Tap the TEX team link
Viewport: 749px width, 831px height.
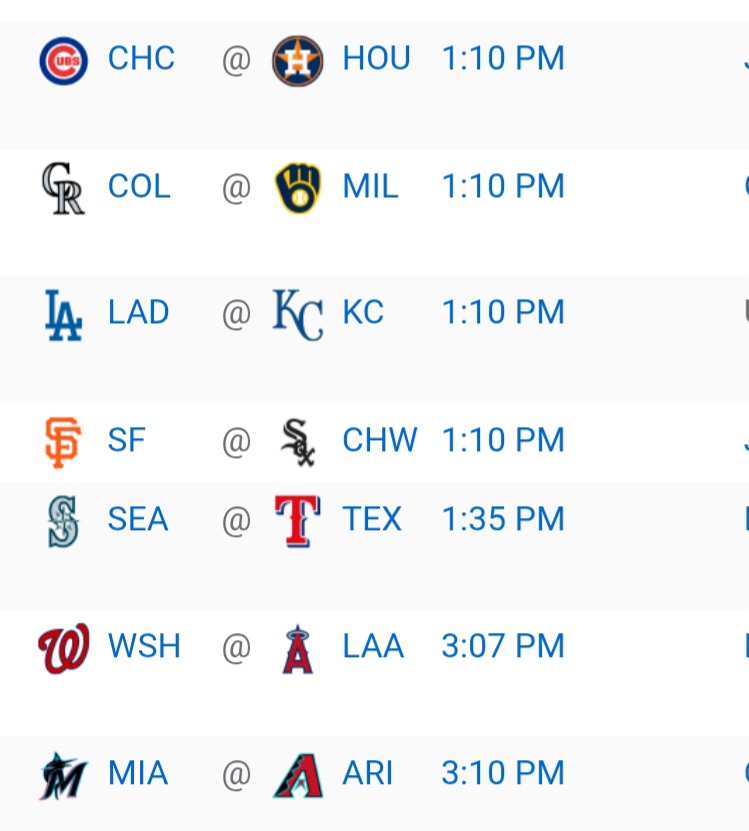click(x=372, y=520)
